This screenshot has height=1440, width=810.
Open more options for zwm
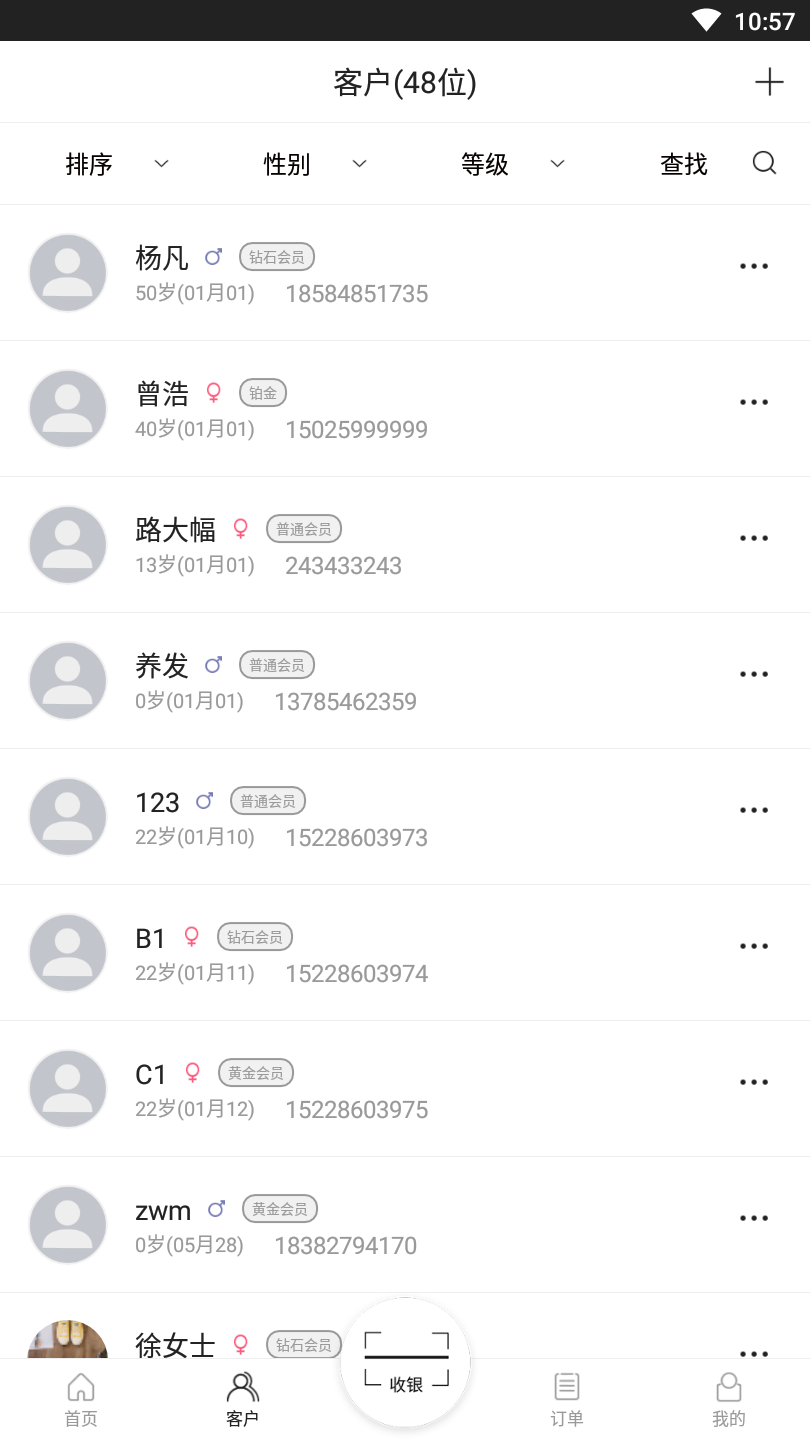(753, 1218)
